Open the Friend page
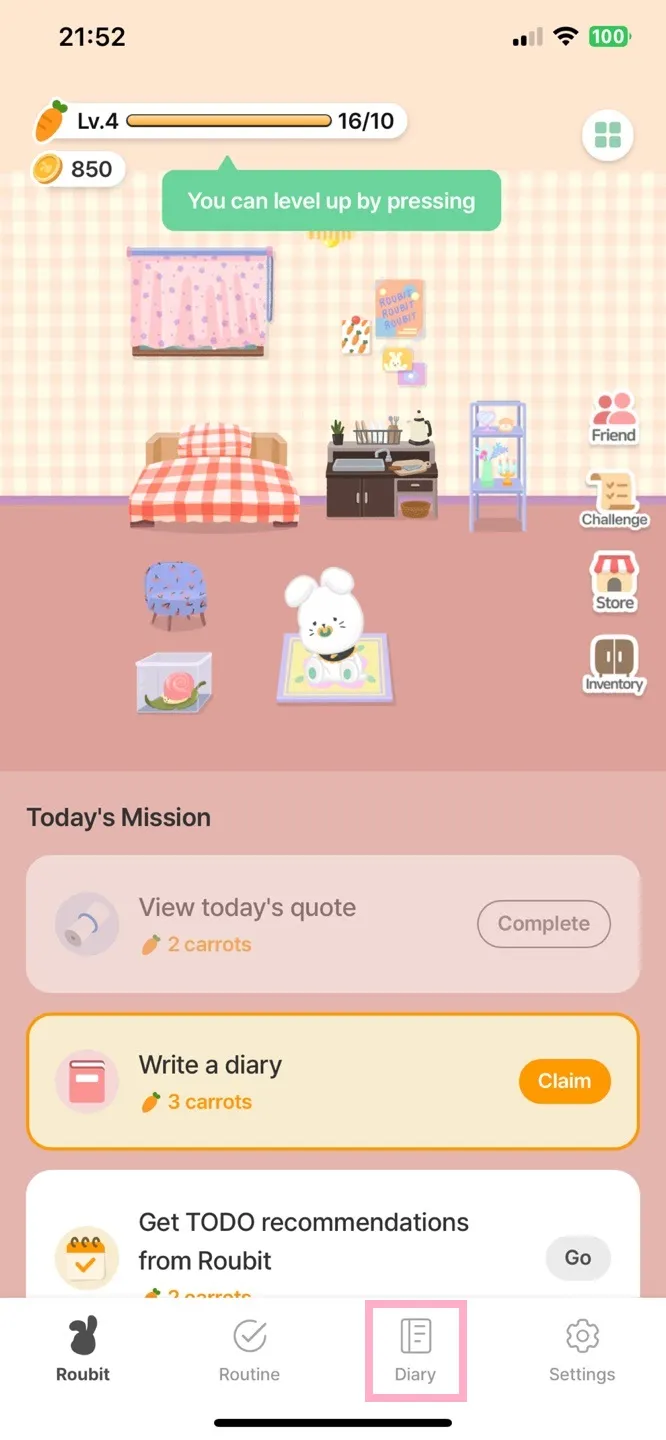 [x=614, y=417]
